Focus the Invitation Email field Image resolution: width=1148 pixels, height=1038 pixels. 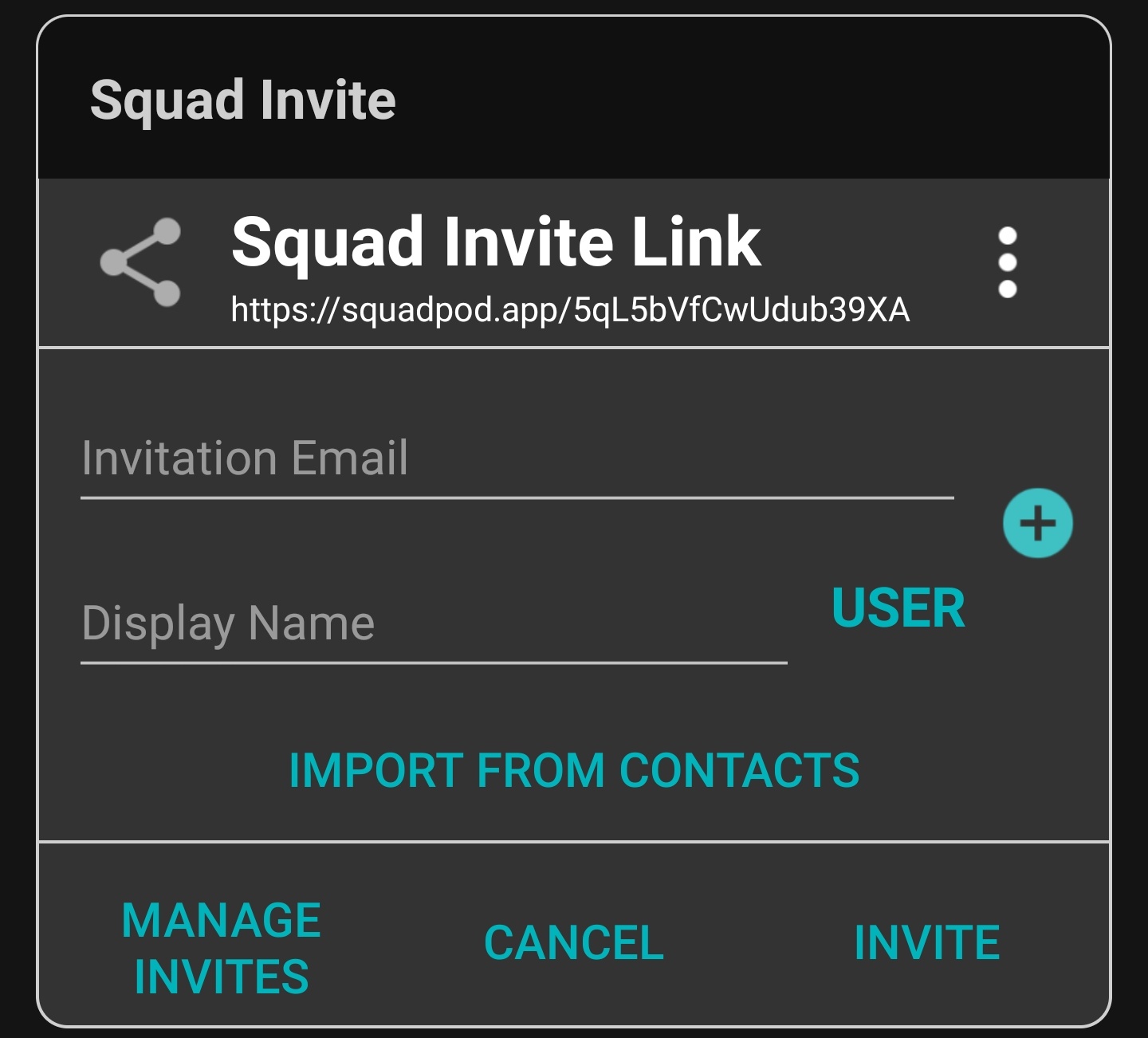pos(517,459)
